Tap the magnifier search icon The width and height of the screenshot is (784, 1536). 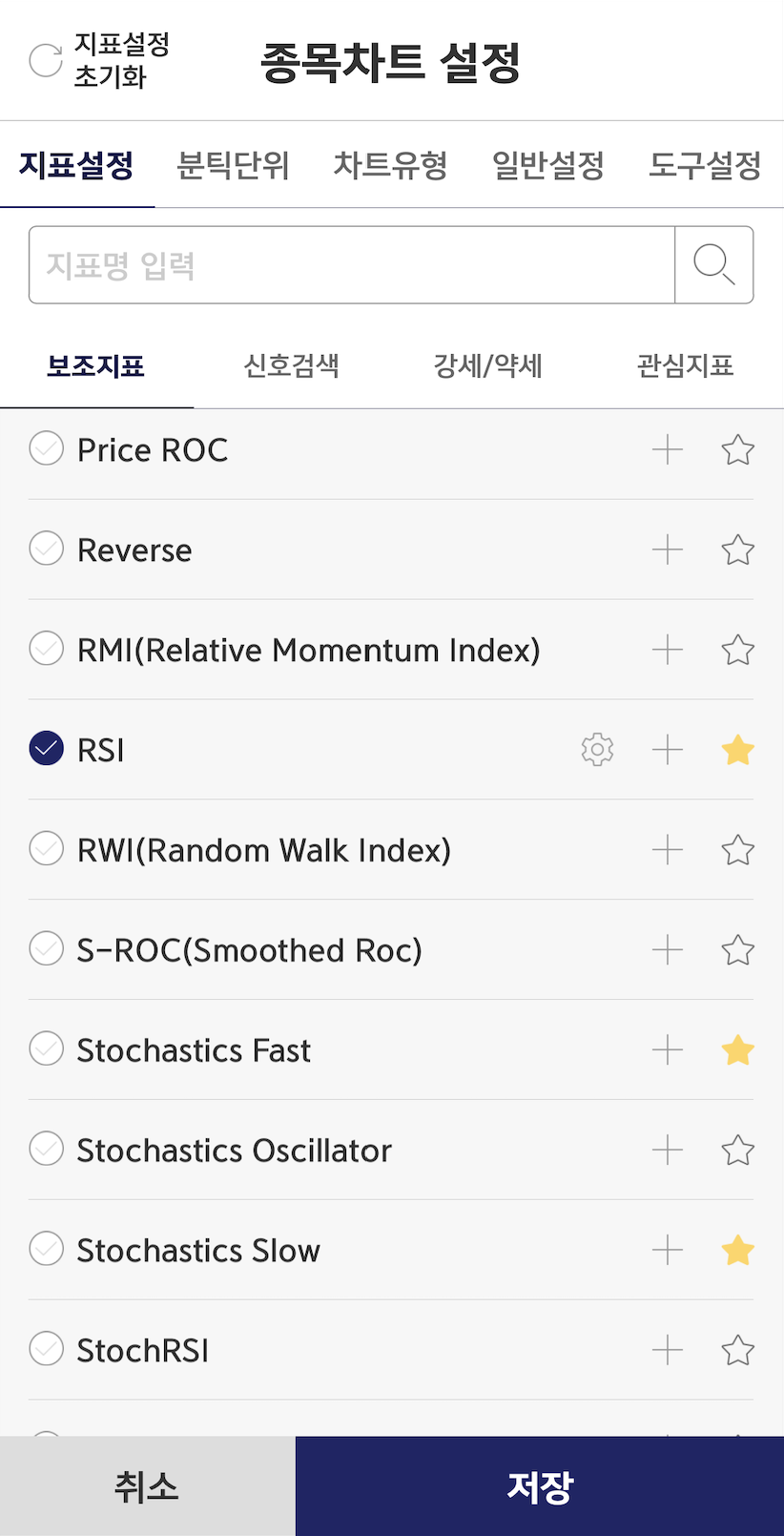click(x=714, y=265)
